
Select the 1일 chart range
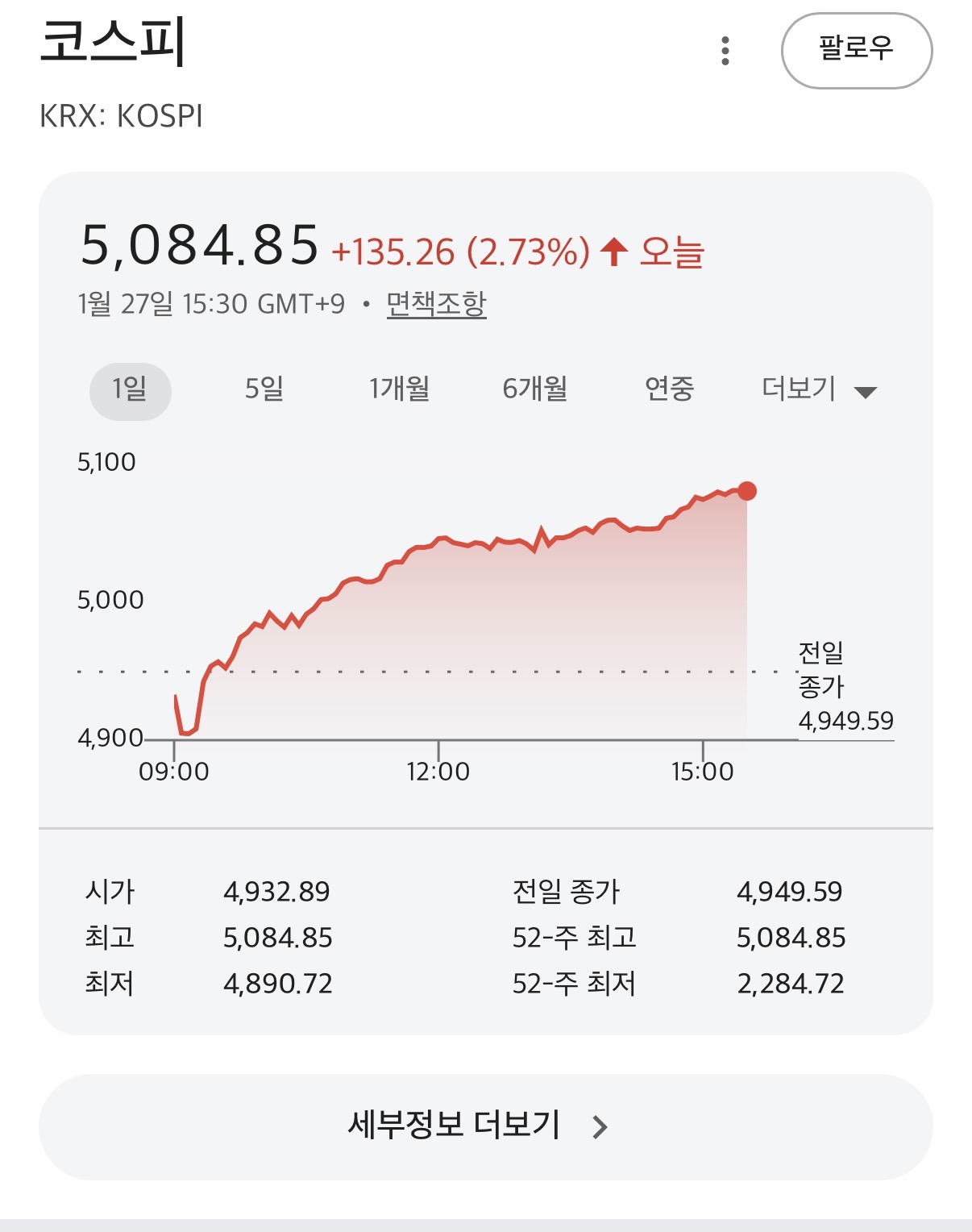tap(130, 390)
